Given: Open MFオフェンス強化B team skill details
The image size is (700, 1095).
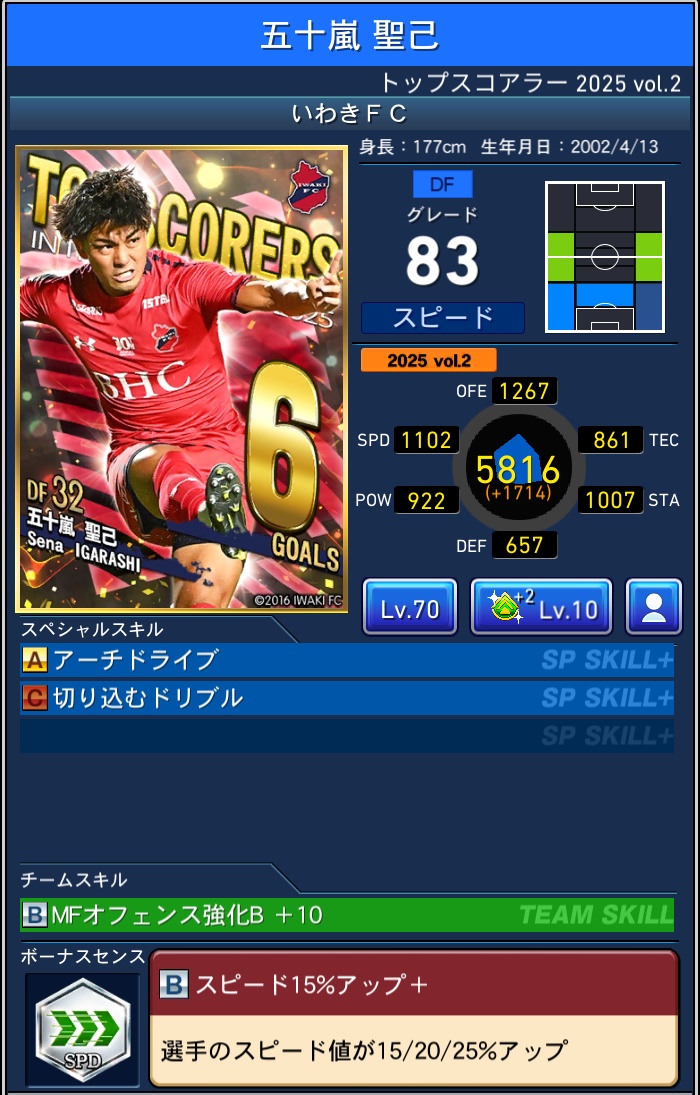Looking at the screenshot, I should 346,914.
